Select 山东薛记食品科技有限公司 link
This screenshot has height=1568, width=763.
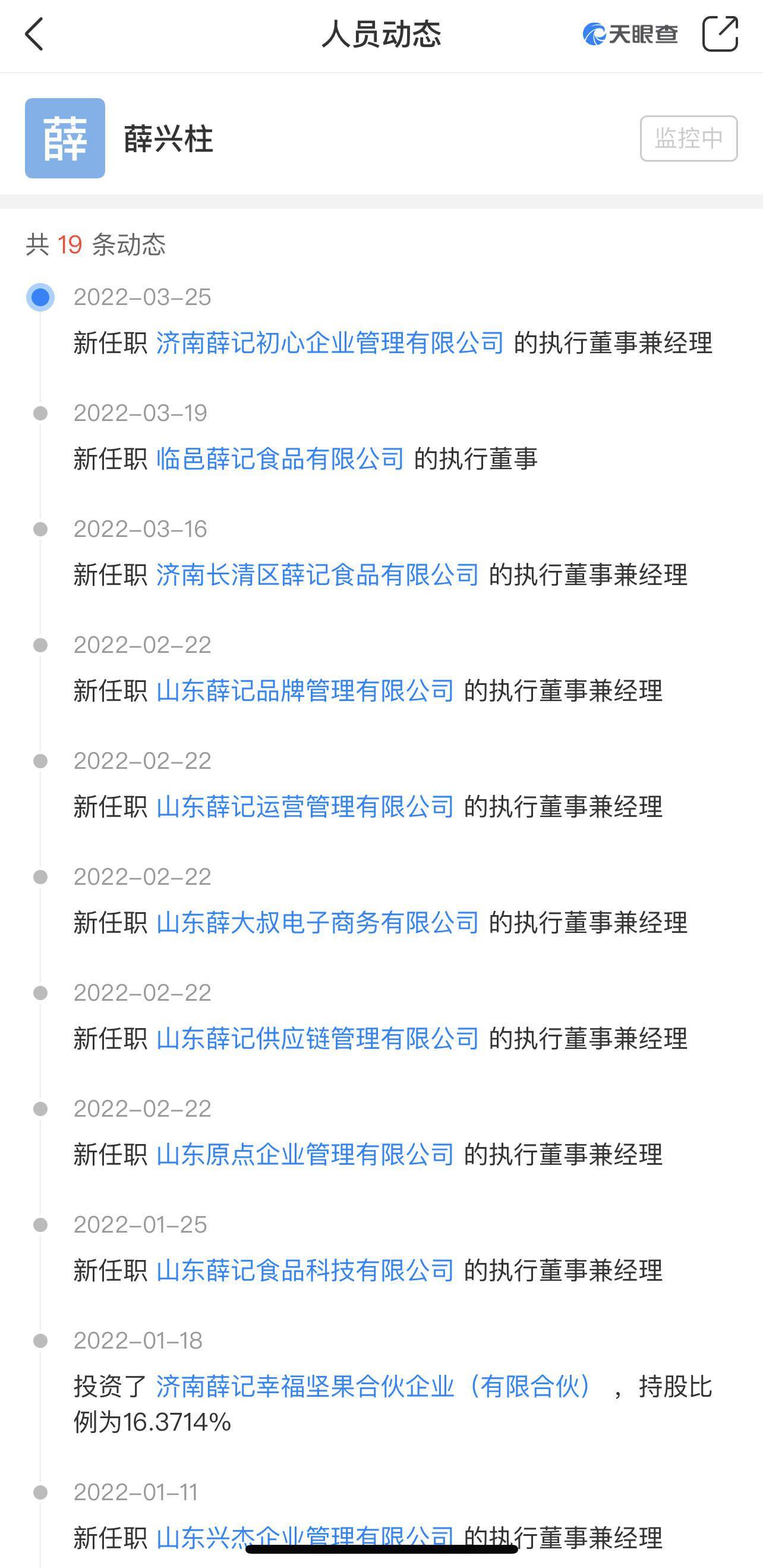(305, 1270)
